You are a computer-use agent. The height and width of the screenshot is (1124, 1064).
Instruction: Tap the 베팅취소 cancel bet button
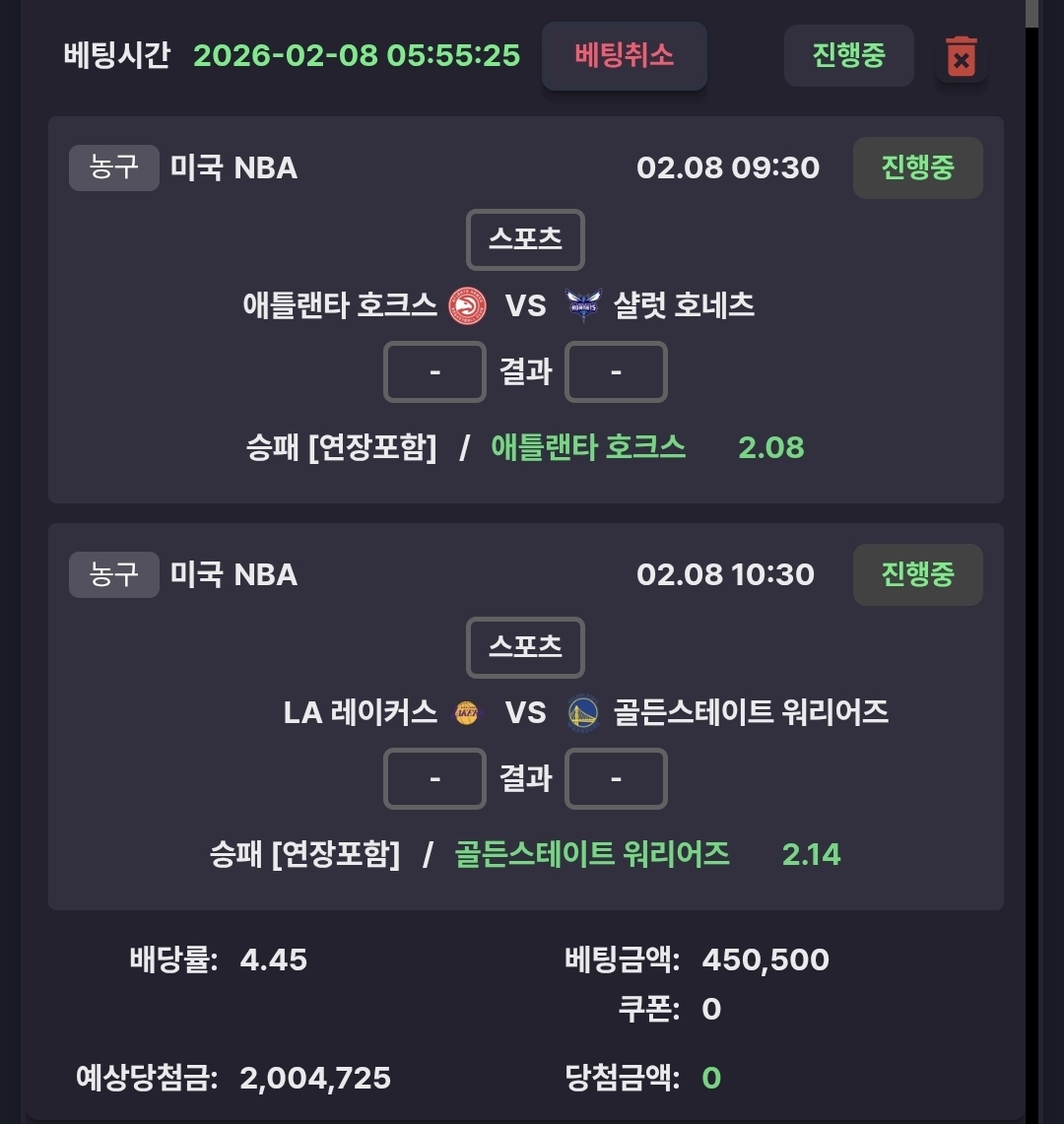(624, 56)
